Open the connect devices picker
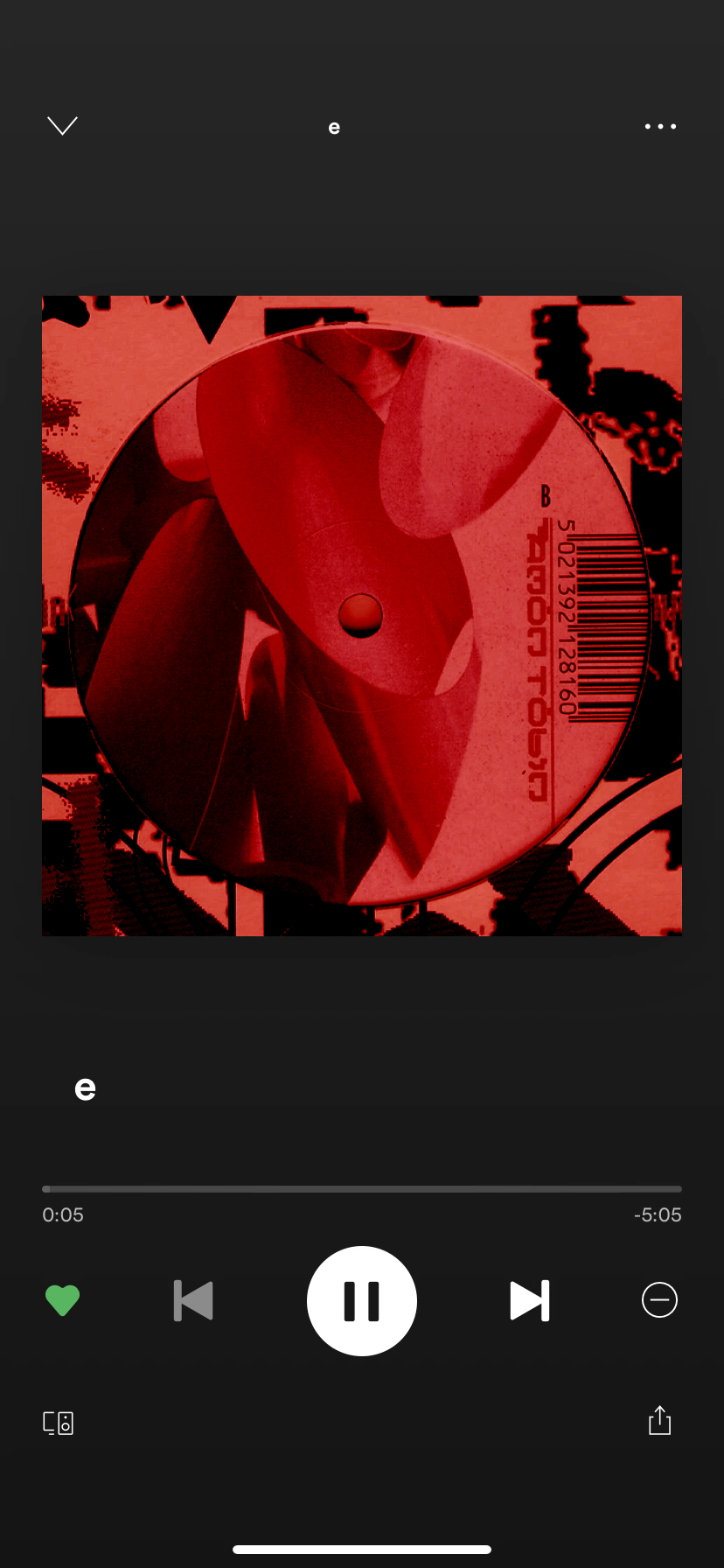Viewport: 724px width, 1568px height. click(x=59, y=1423)
